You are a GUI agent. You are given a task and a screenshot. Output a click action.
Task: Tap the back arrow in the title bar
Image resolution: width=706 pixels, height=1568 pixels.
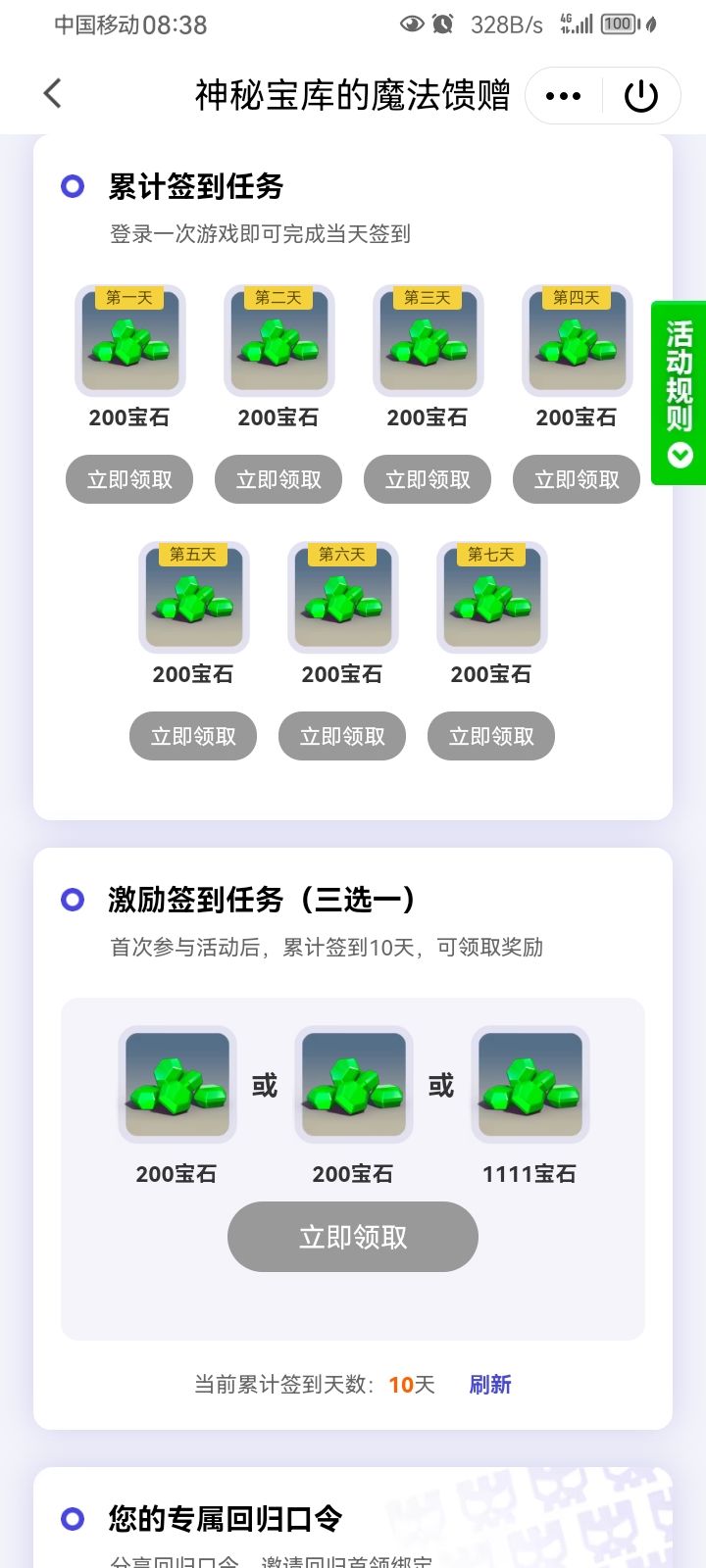coord(51,94)
